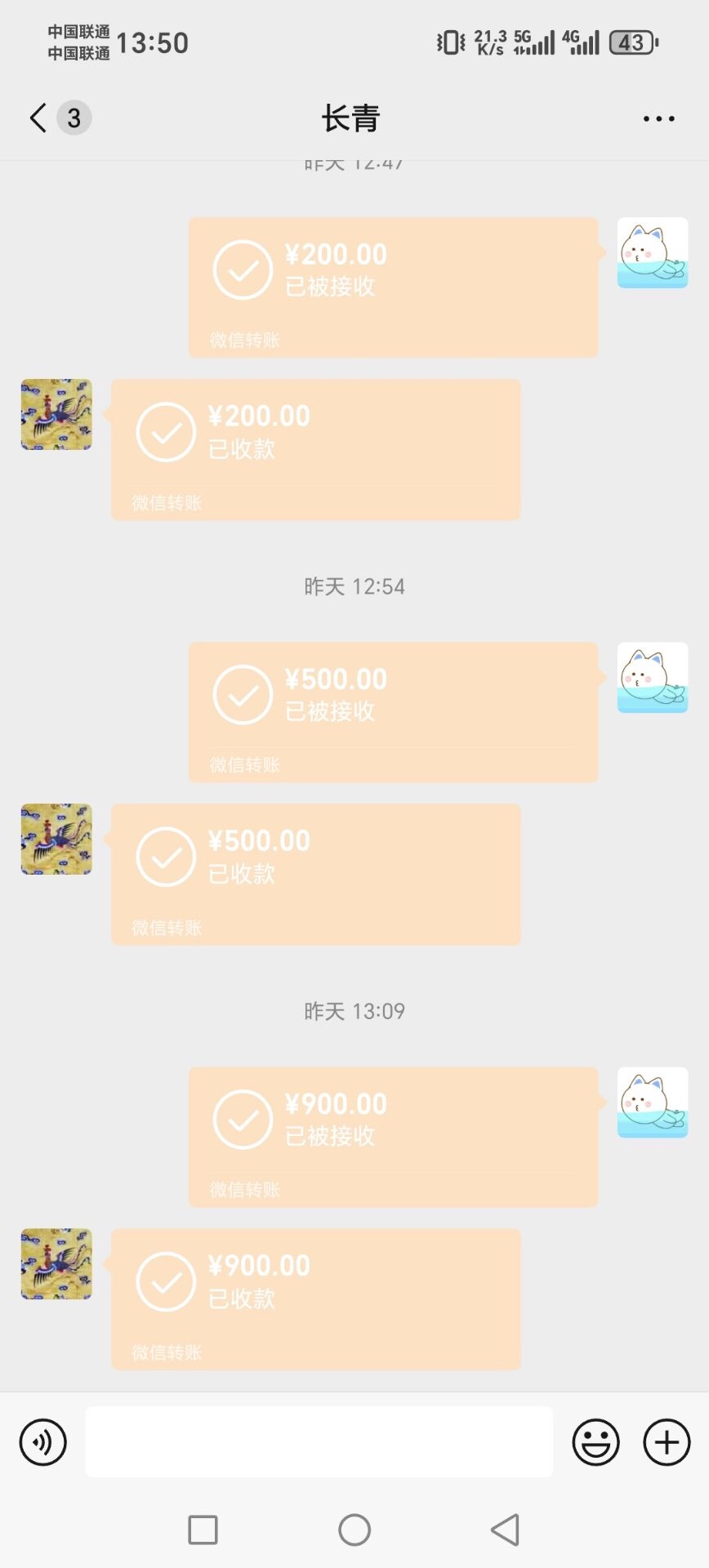709x1568 pixels.
Task: Open the sent ¥900.00 transfer marked 已被接收
Action: coord(393,1136)
